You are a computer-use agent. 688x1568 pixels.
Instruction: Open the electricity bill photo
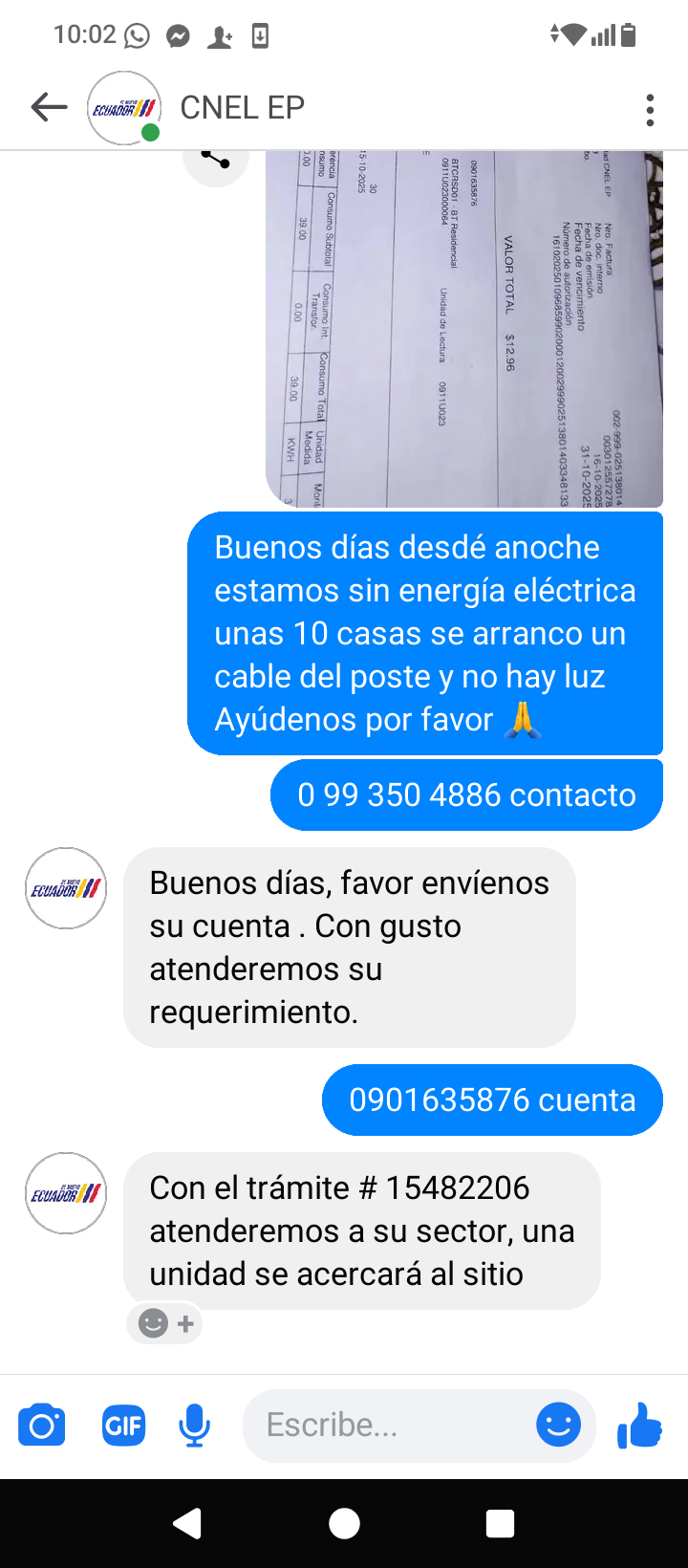point(463,330)
